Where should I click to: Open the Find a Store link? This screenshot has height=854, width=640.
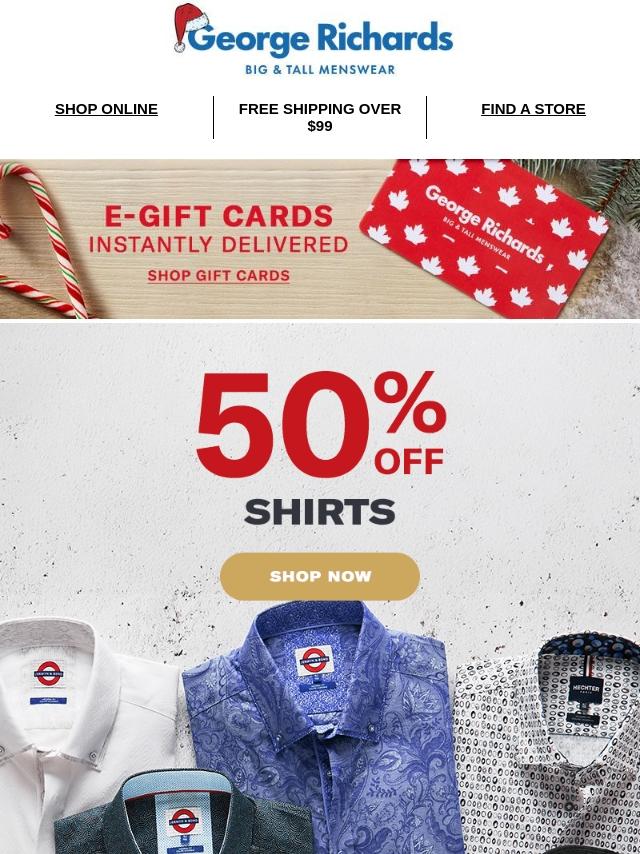click(533, 109)
